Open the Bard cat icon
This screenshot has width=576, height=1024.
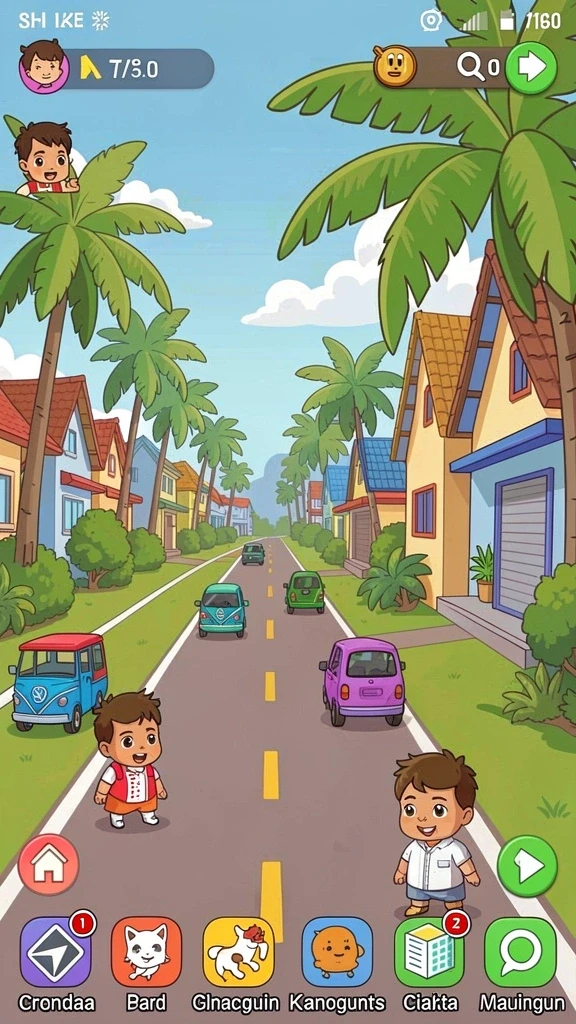pos(146,952)
